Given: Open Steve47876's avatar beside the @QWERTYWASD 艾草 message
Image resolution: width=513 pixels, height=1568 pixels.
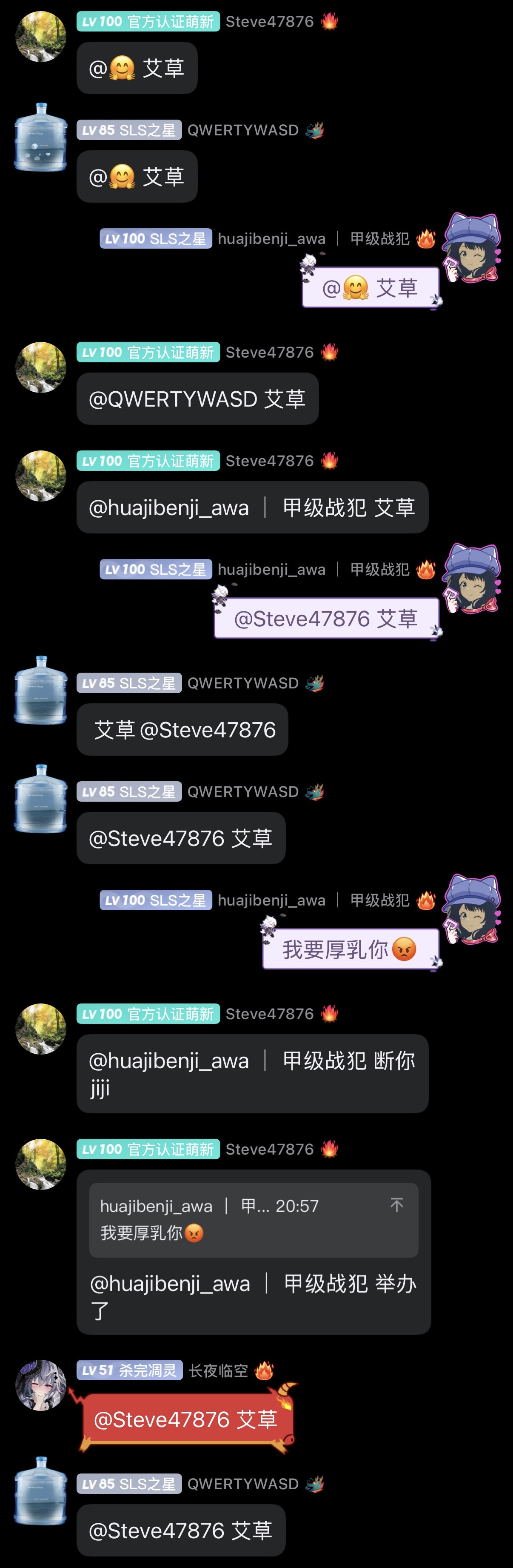Looking at the screenshot, I should [x=41, y=368].
